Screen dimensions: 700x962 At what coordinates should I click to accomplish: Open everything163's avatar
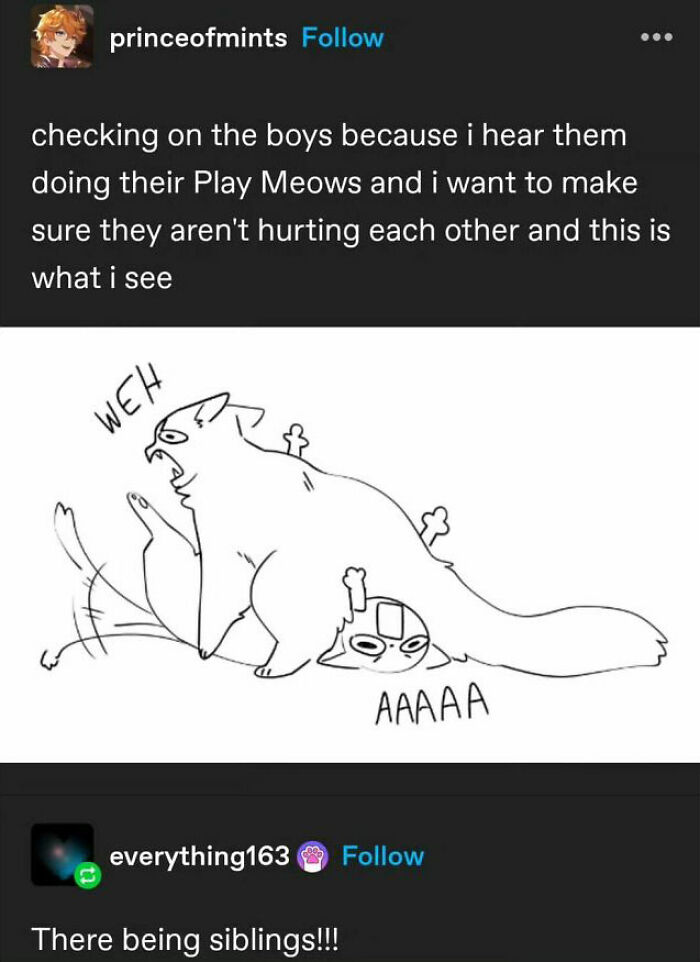[x=62, y=854]
